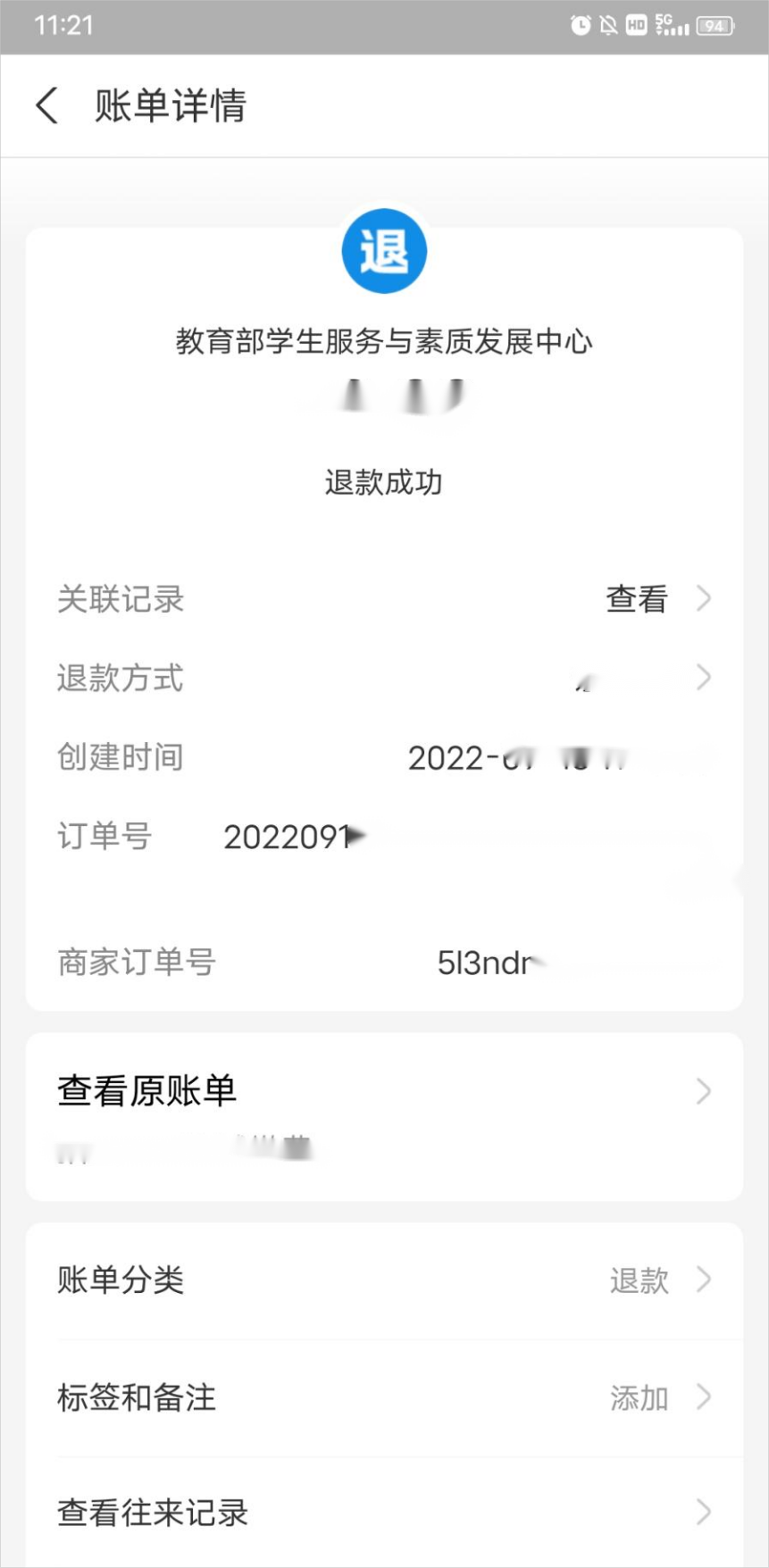Open 查看往来记录 transaction history
The width and height of the screenshot is (769, 1568).
pyautogui.click(x=384, y=1513)
